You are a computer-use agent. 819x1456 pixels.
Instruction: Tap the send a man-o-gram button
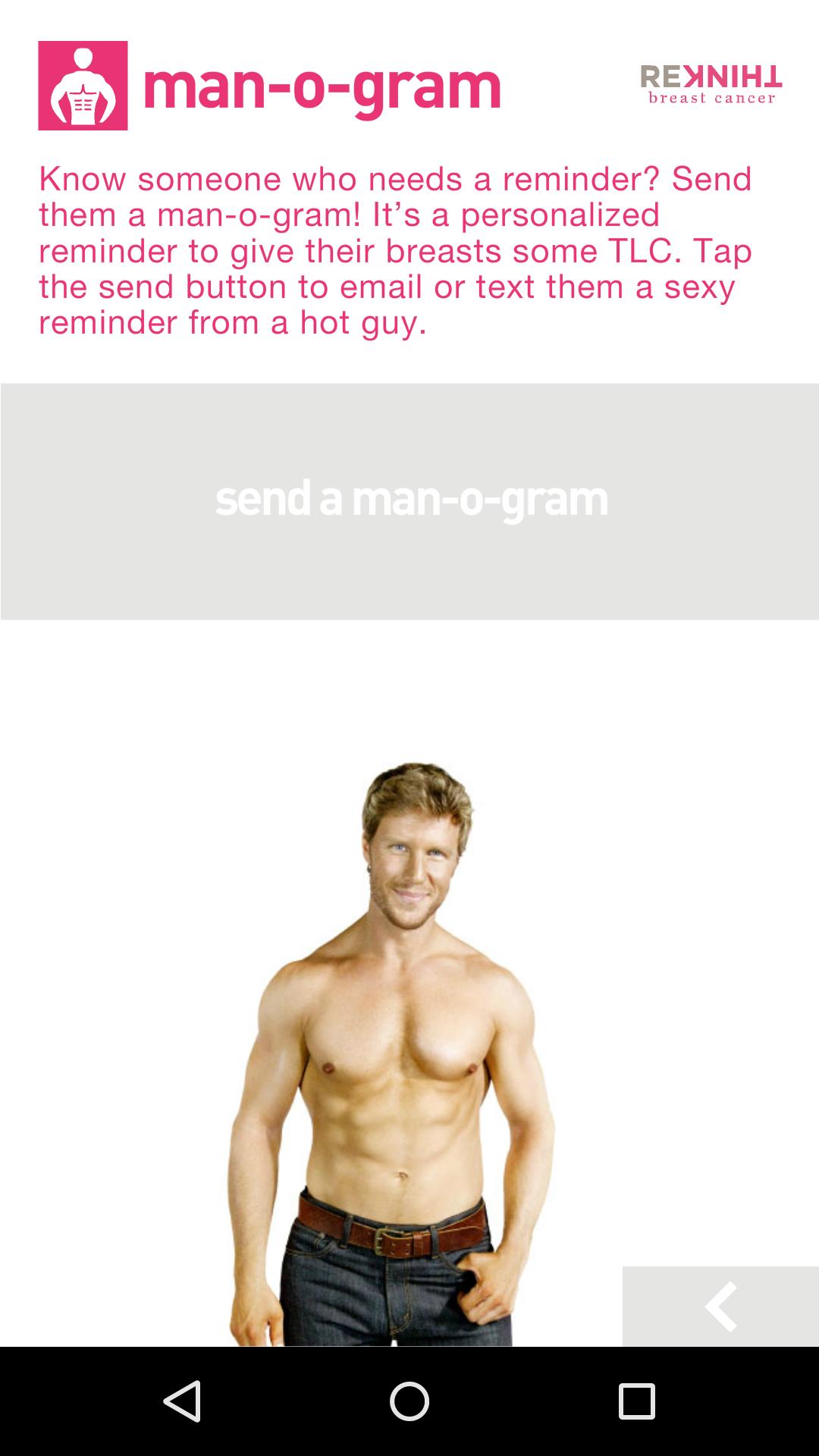(x=409, y=500)
